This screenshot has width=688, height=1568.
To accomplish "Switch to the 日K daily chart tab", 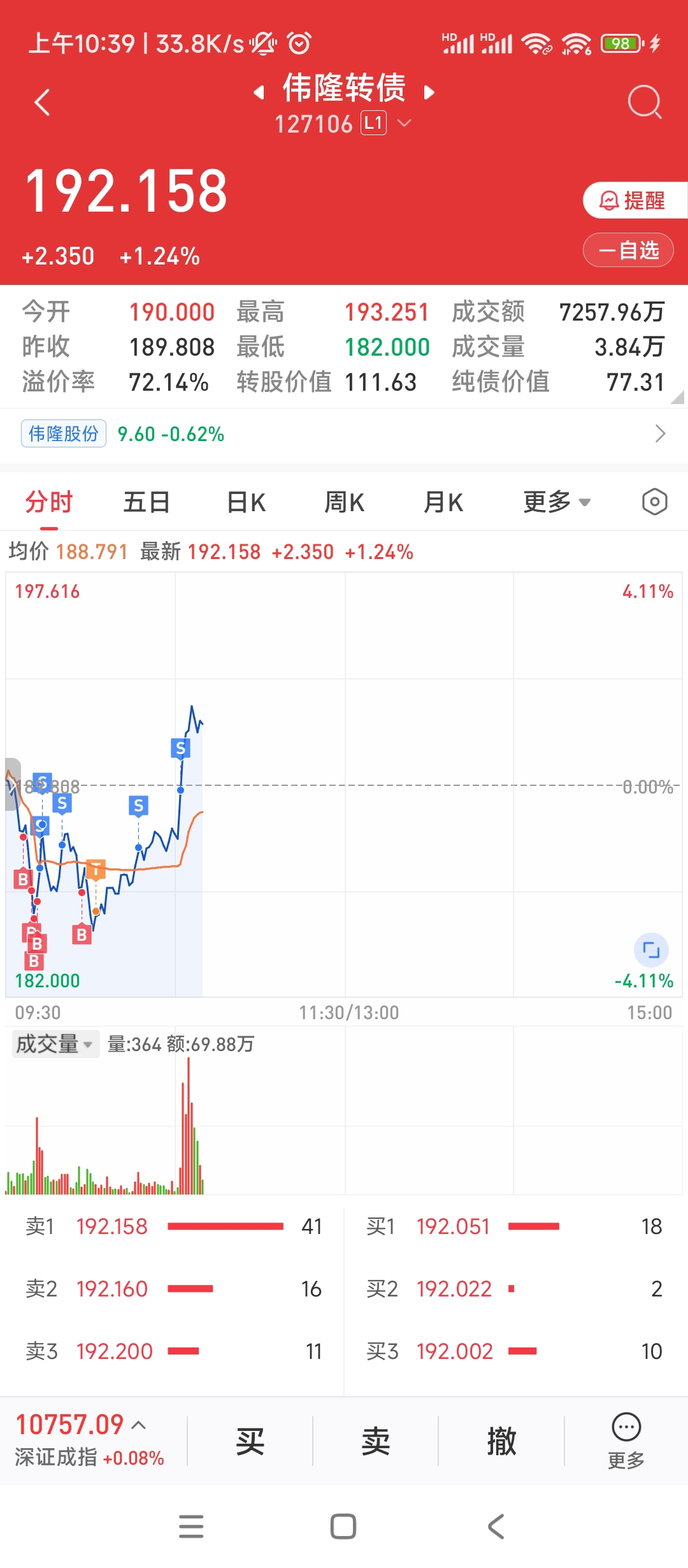I will click(245, 502).
